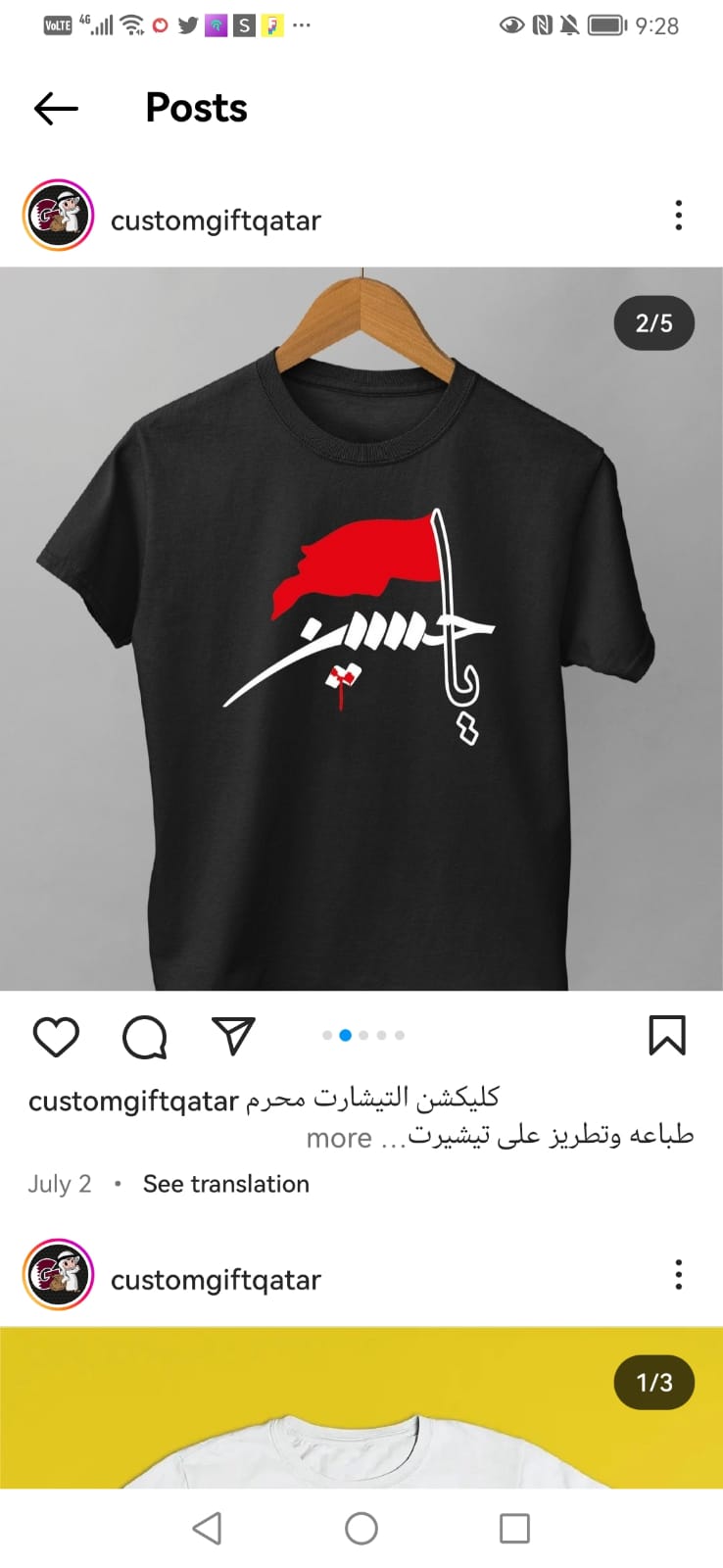Share the black t-shirt post
The width and height of the screenshot is (723, 1568).
point(233,1036)
